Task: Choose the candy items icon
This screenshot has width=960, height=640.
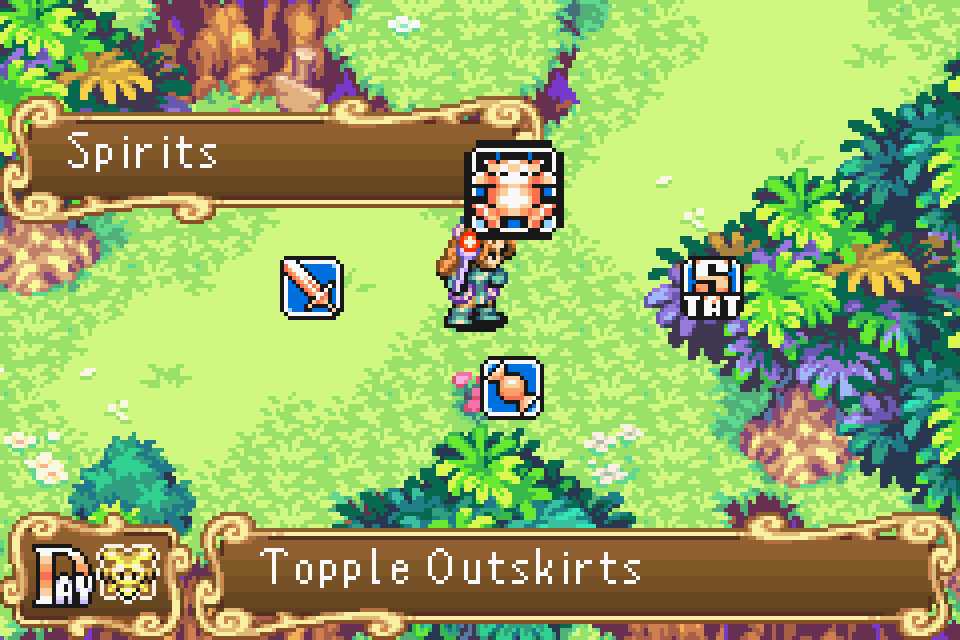Action: tap(512, 387)
